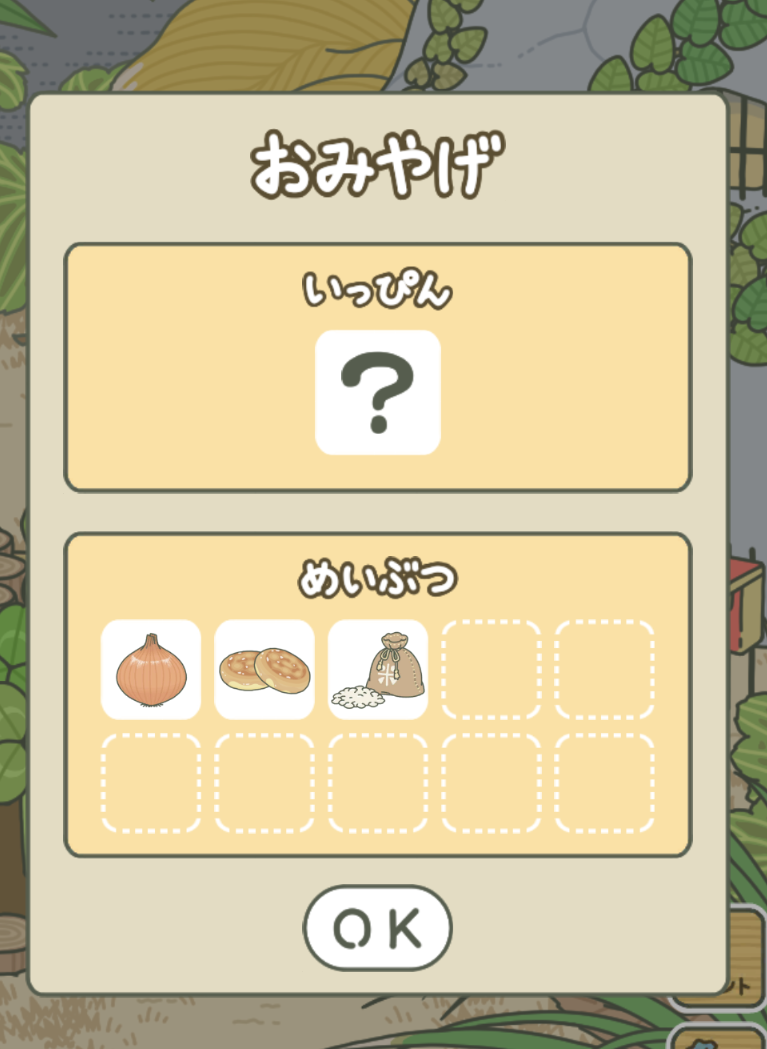The height and width of the screenshot is (1049, 767).
Task: View the baked buns specialty item
Action: click(264, 670)
